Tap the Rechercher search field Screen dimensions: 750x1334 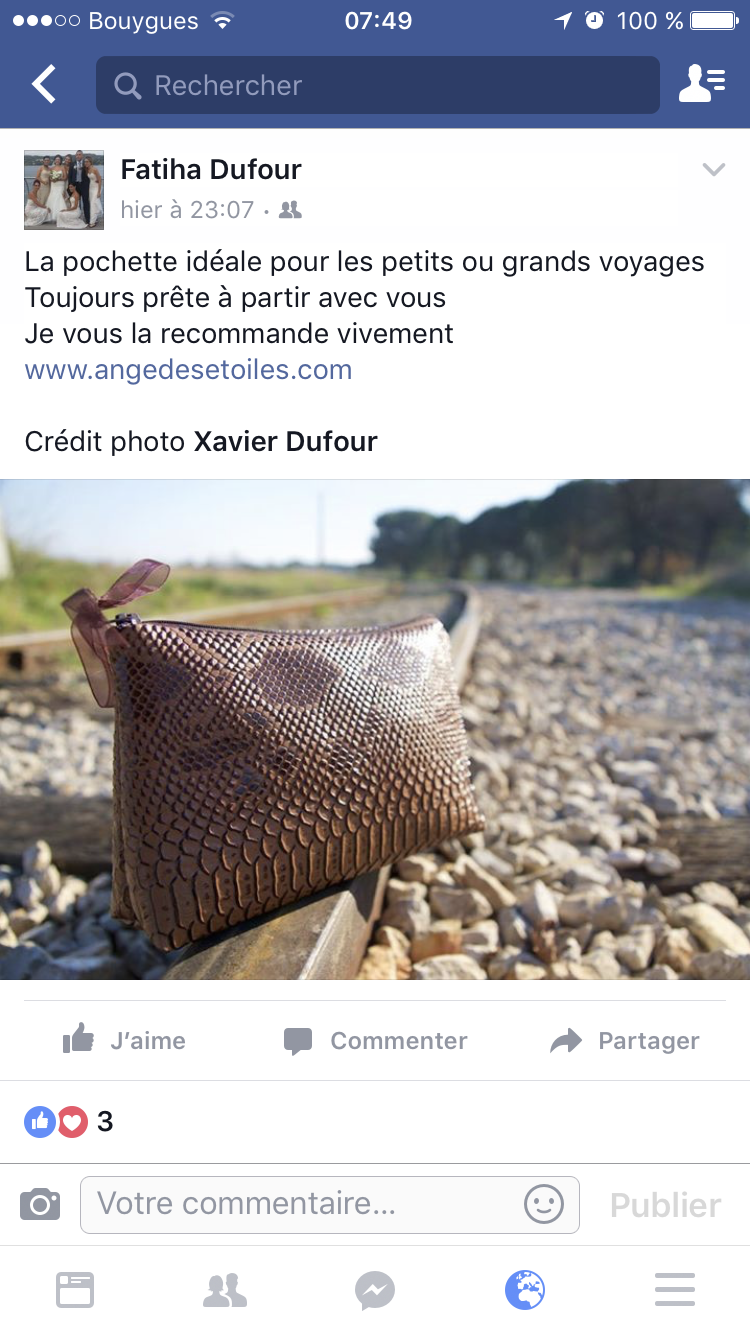pyautogui.click(x=378, y=85)
